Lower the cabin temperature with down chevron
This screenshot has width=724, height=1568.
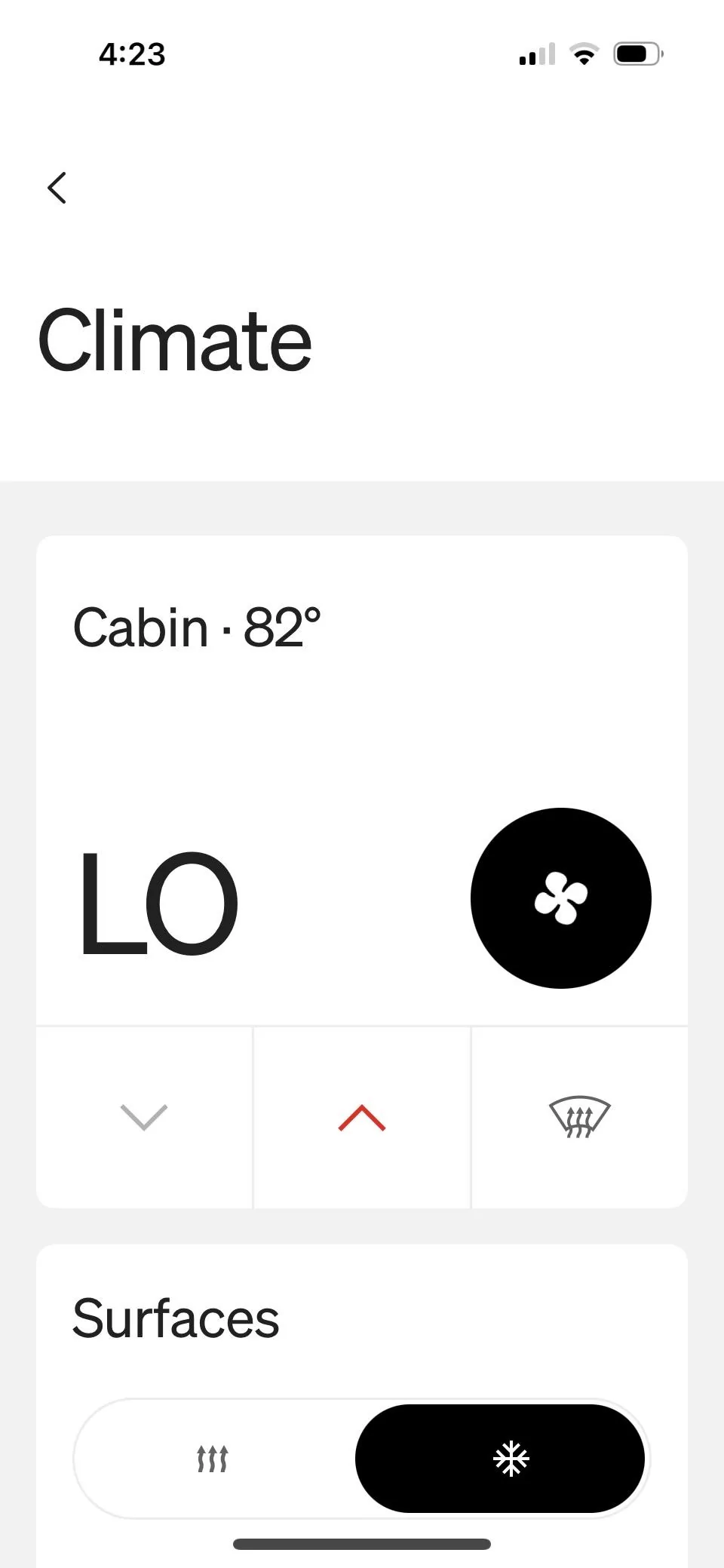pyautogui.click(x=144, y=1117)
